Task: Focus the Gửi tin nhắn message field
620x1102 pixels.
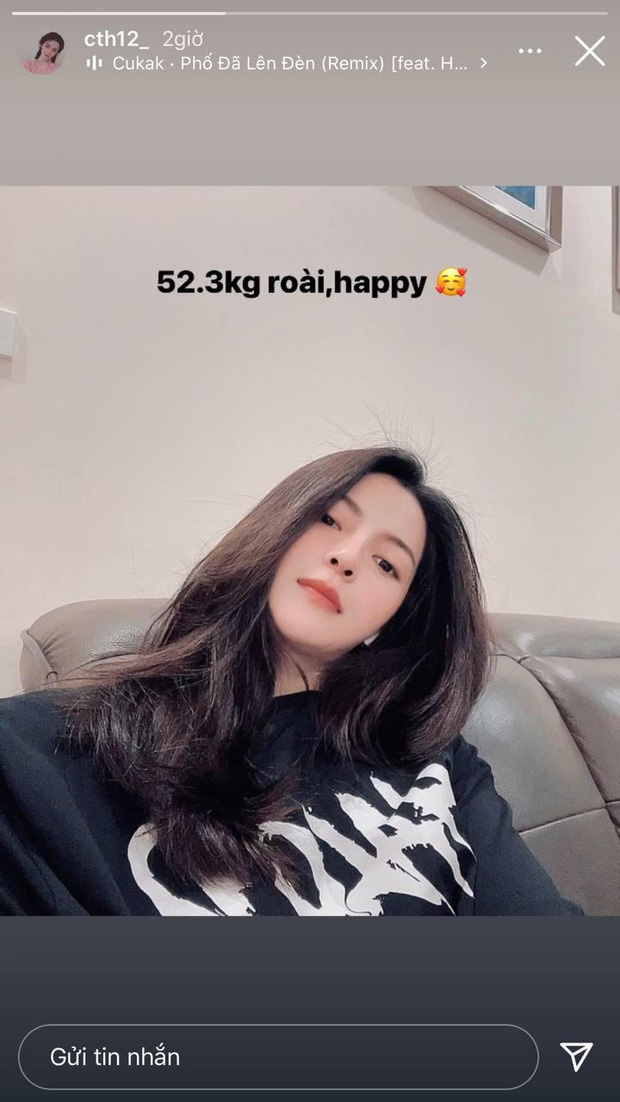Action: 278,1056
